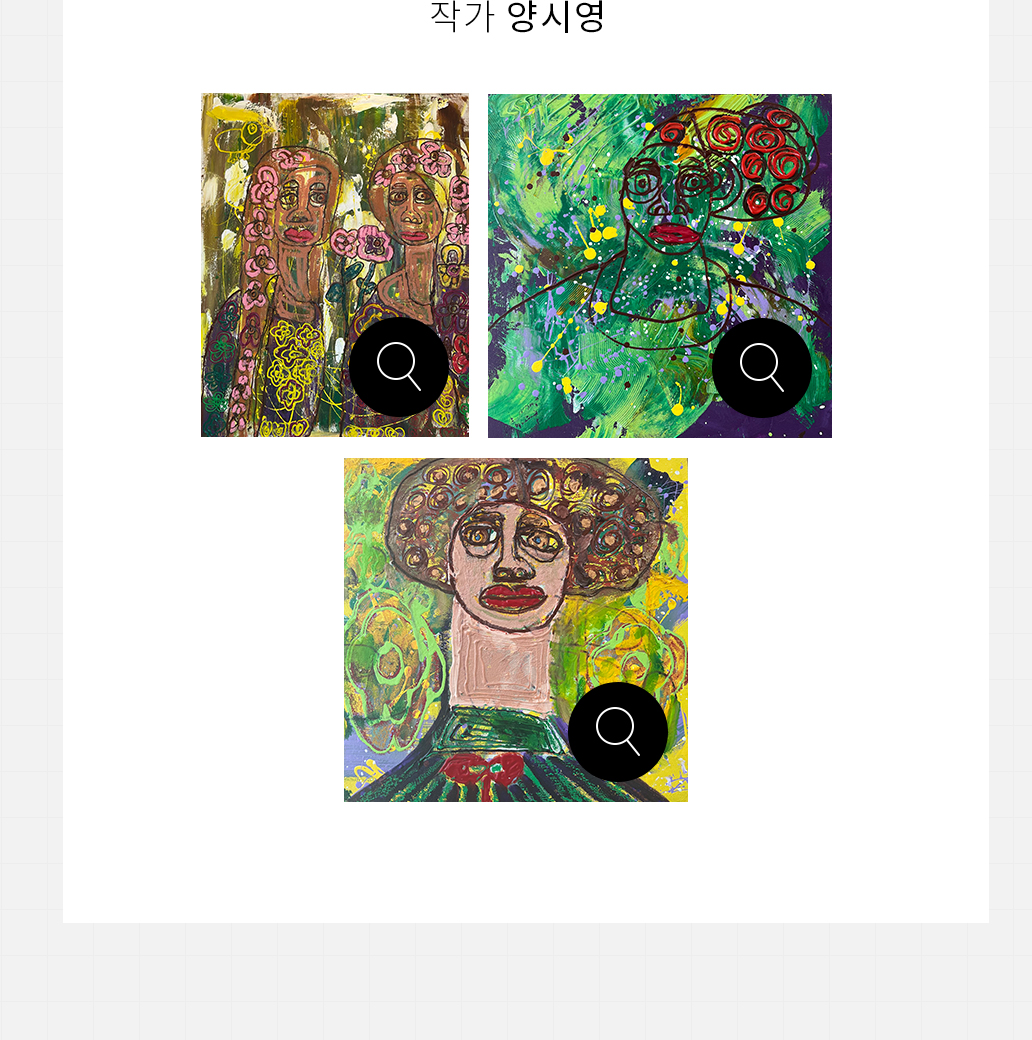Viewport: 1032px width, 1040px height.
Task: Enlarge the painting of two women with pink flowers
Action: (399, 367)
